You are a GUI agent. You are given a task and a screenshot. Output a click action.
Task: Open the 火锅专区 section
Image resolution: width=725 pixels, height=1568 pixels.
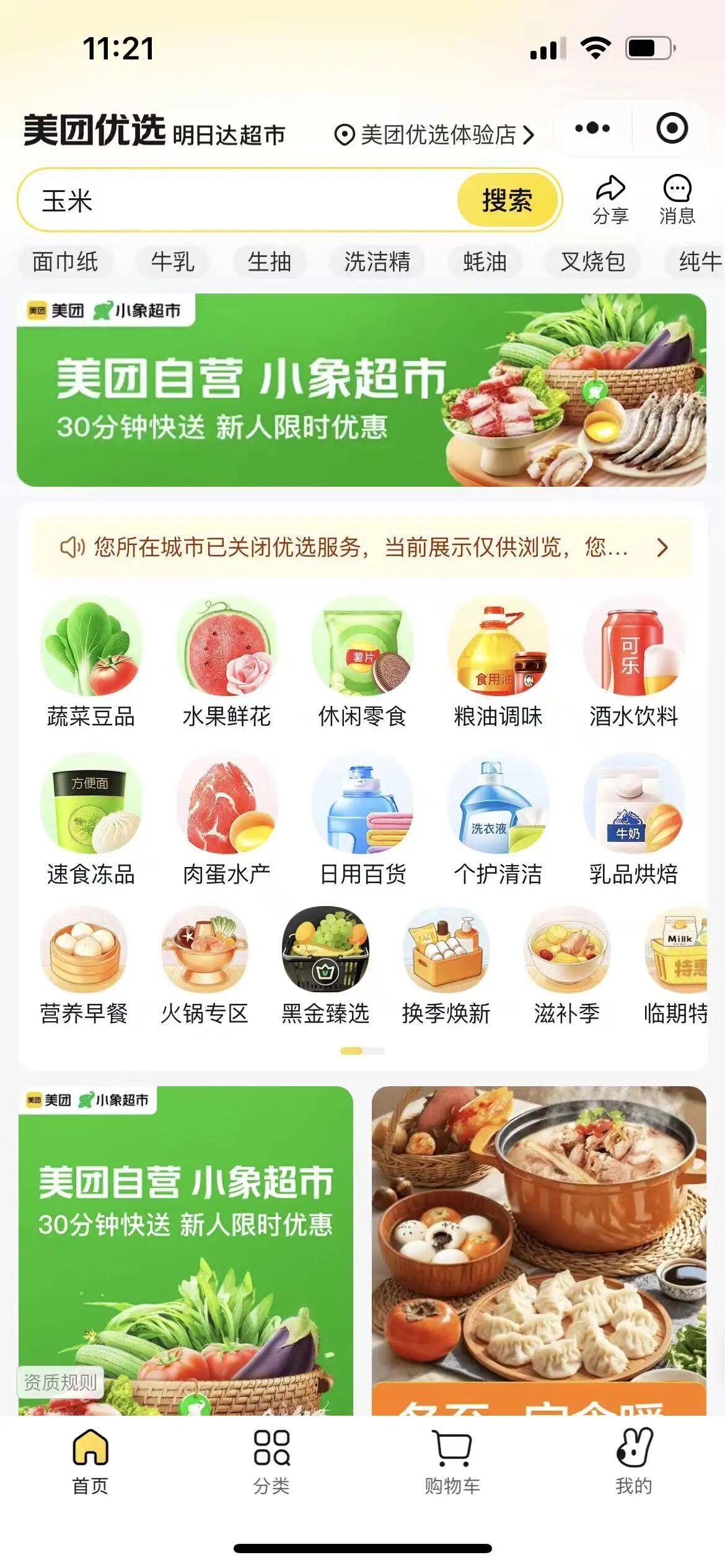coord(204,966)
